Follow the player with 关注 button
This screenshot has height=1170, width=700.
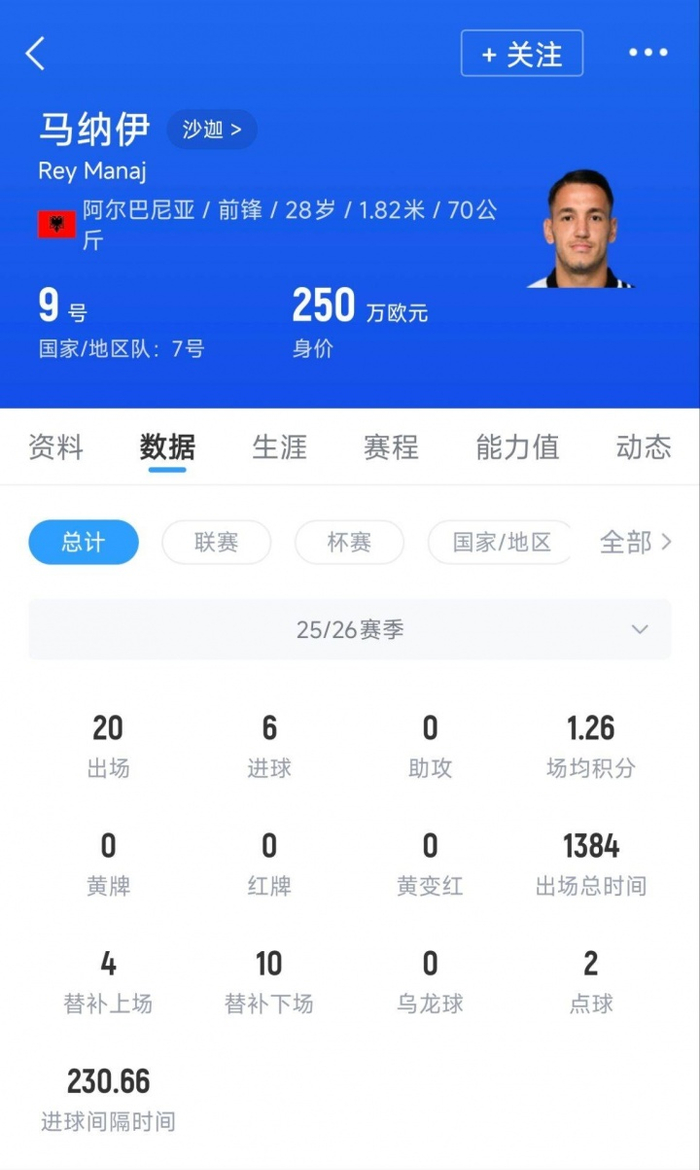coord(521,54)
